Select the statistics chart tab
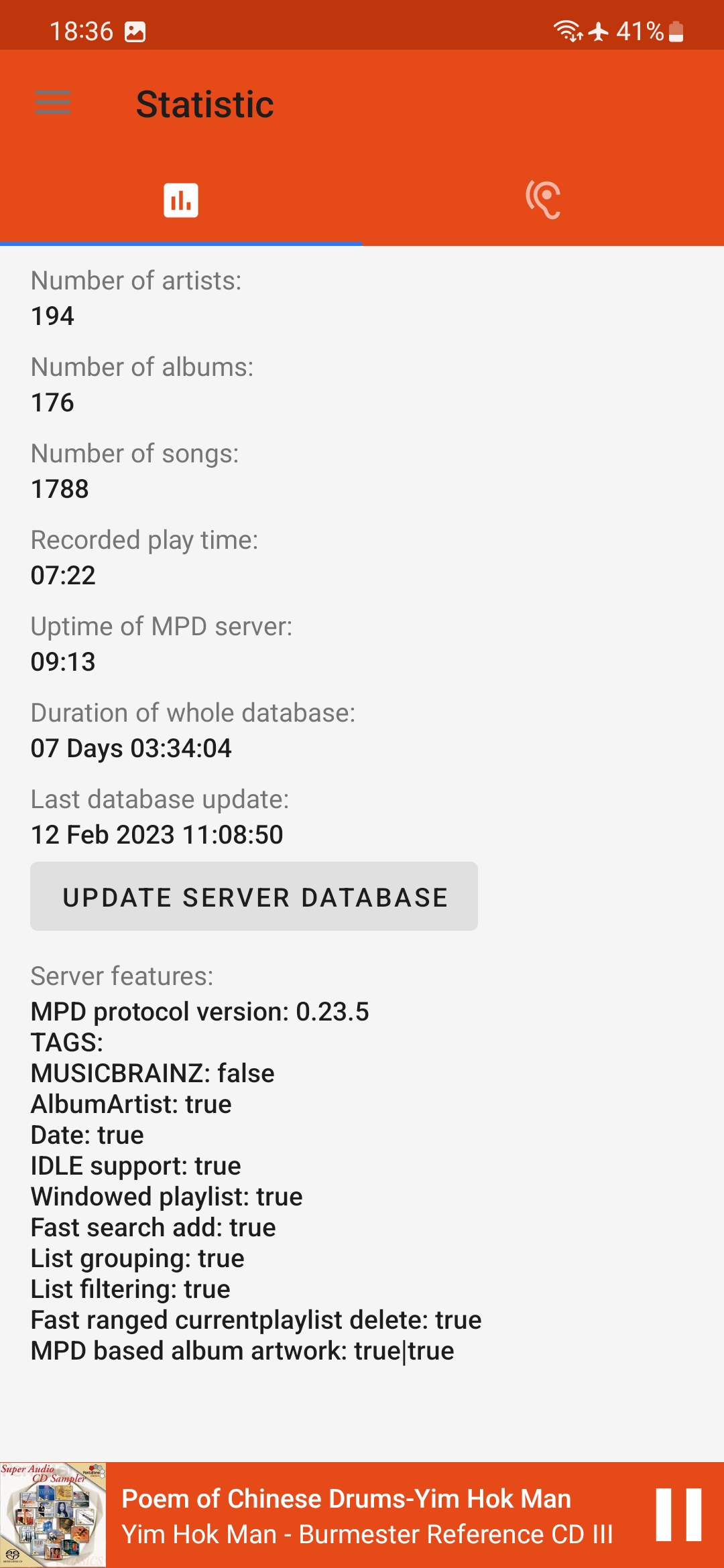 (x=181, y=200)
